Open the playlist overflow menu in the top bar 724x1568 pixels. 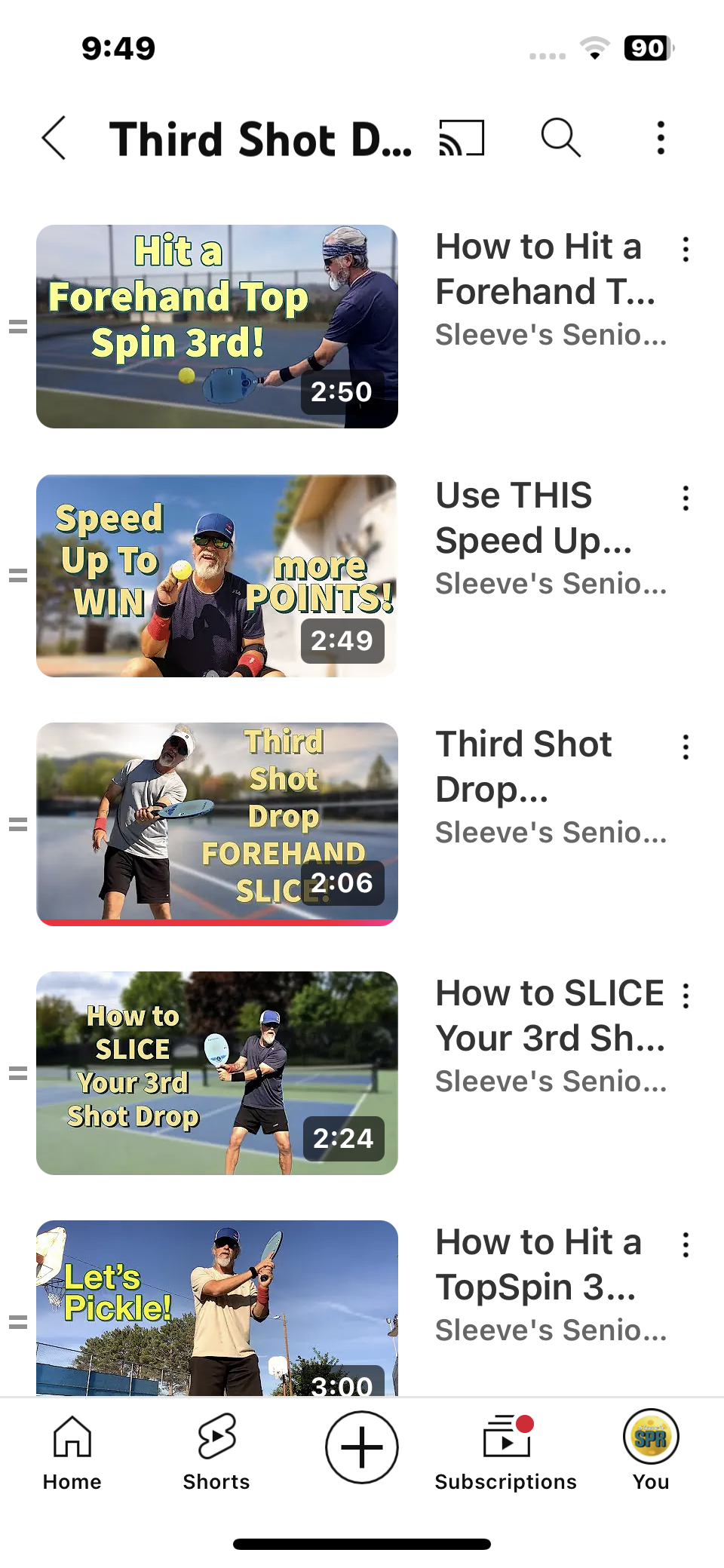(661, 138)
